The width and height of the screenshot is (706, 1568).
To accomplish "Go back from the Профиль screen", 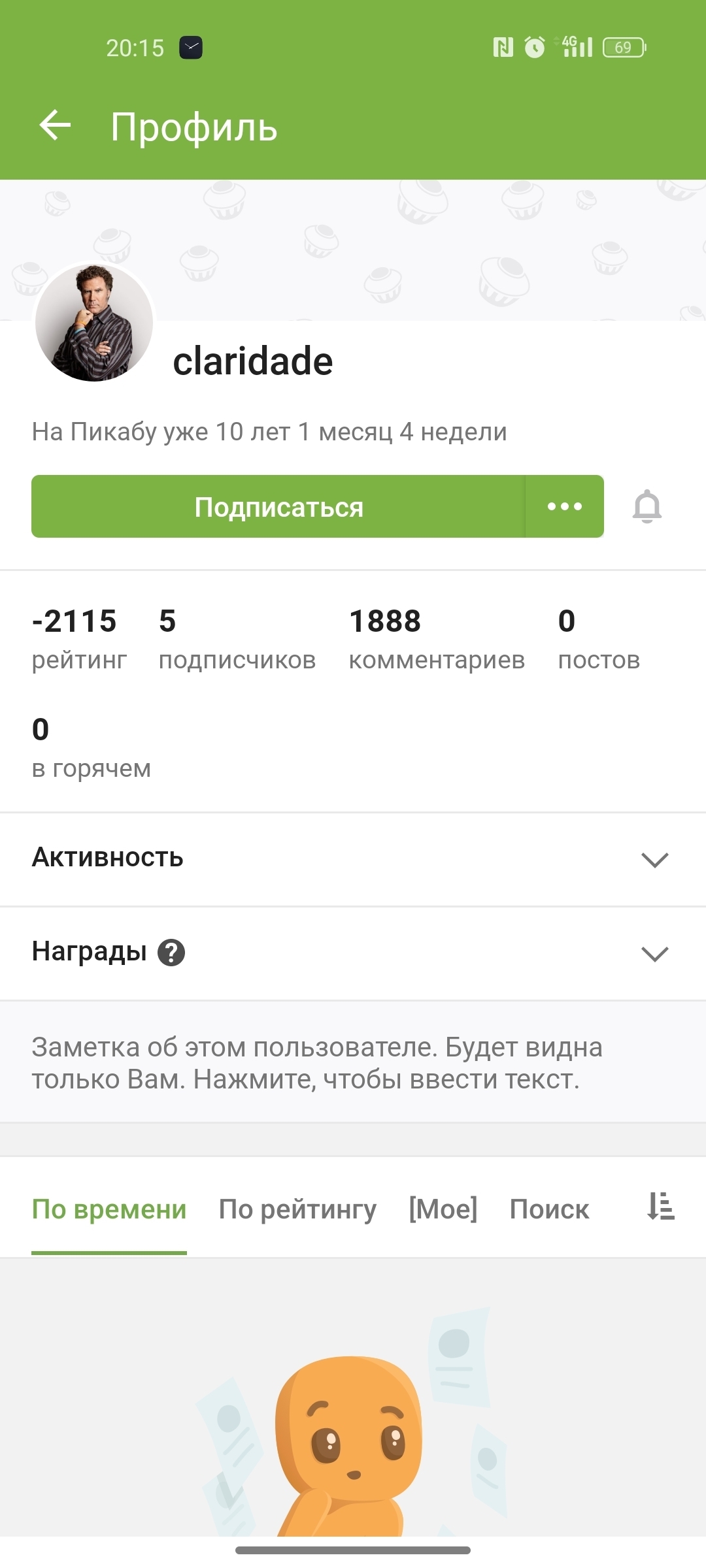I will (x=55, y=125).
